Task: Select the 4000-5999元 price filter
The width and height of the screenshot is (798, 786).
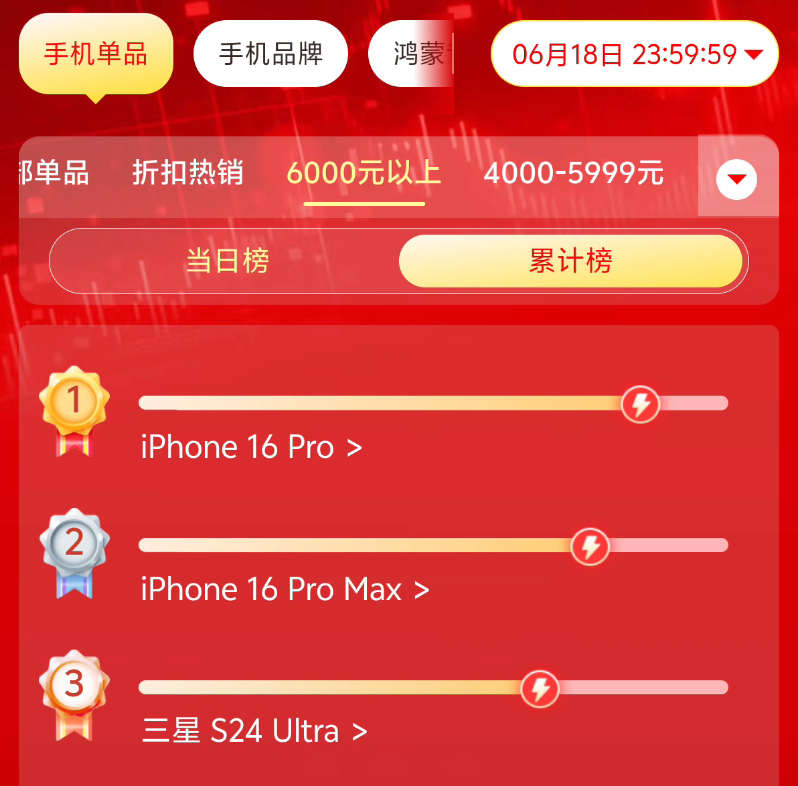Action: 573,173
